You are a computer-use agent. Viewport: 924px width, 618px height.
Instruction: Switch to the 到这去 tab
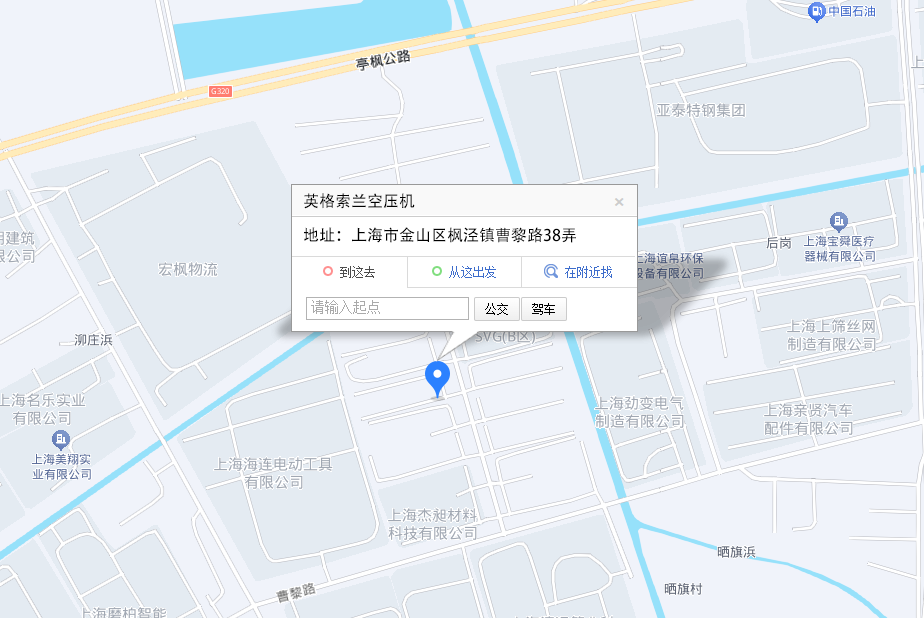[x=349, y=272]
